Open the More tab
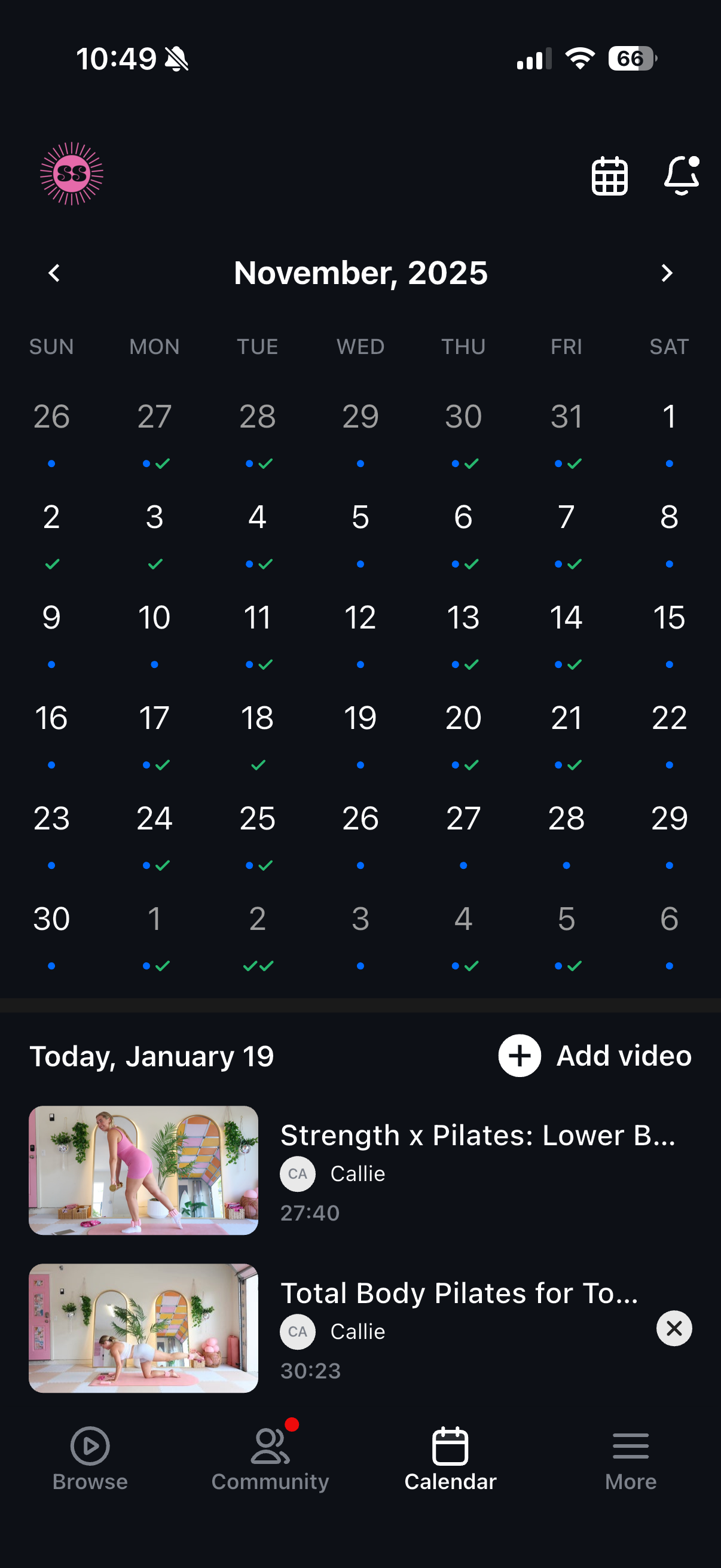Screen dimensions: 721x1568 (630, 1459)
